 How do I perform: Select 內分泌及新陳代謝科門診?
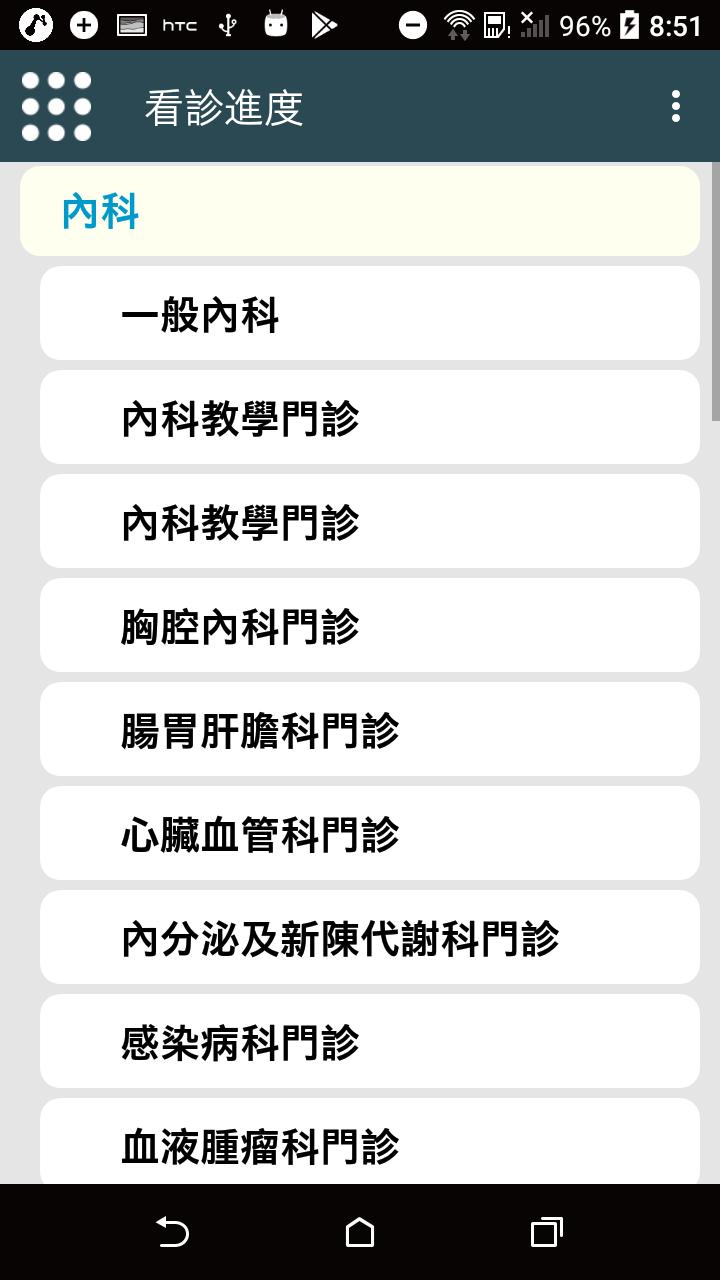click(370, 937)
